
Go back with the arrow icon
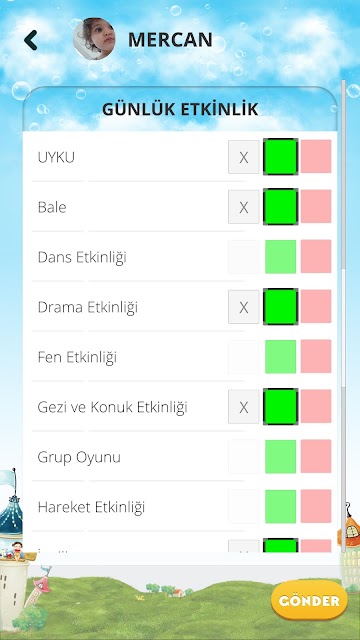[31, 40]
